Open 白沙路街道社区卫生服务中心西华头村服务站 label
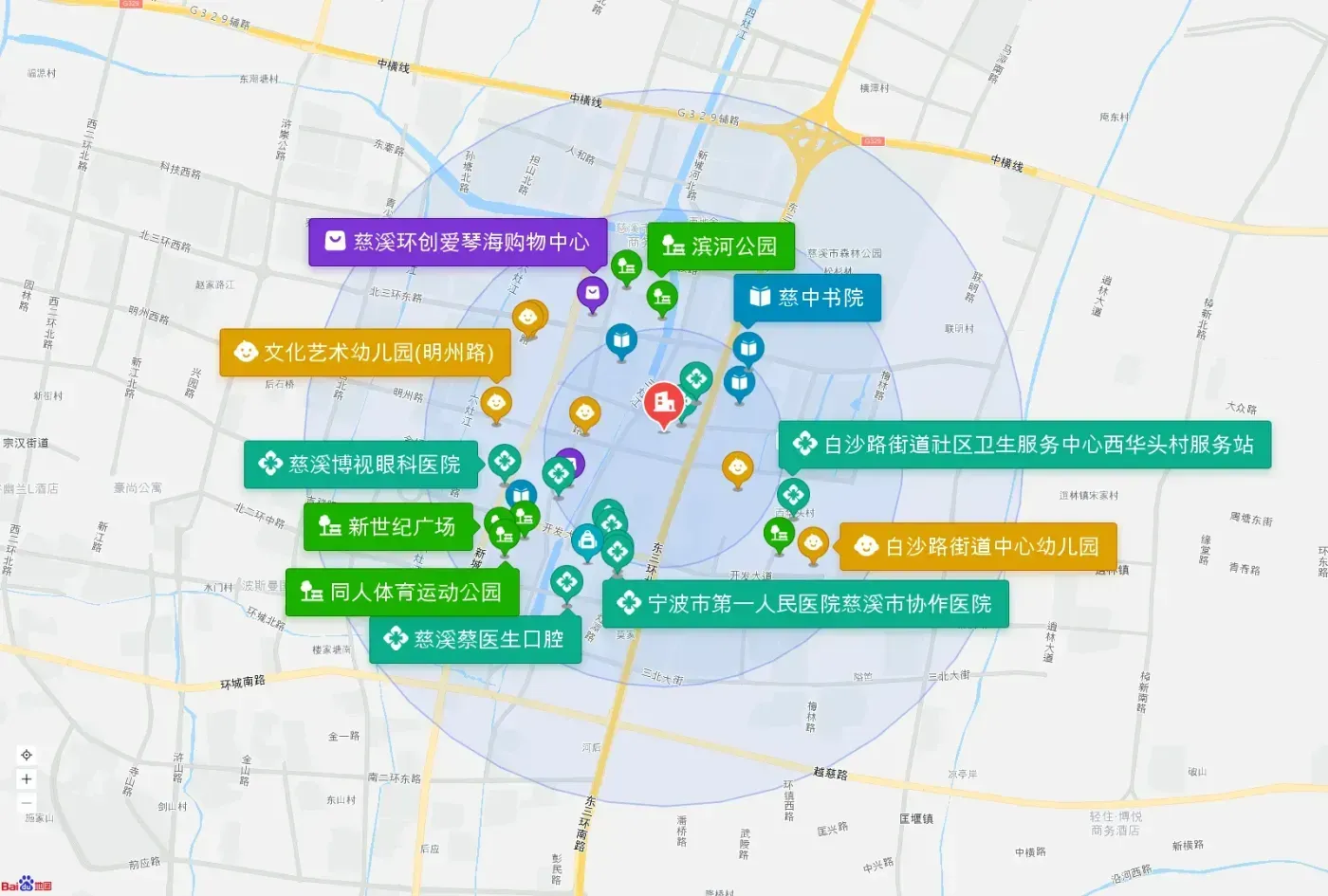The height and width of the screenshot is (896, 1328). point(1024,445)
